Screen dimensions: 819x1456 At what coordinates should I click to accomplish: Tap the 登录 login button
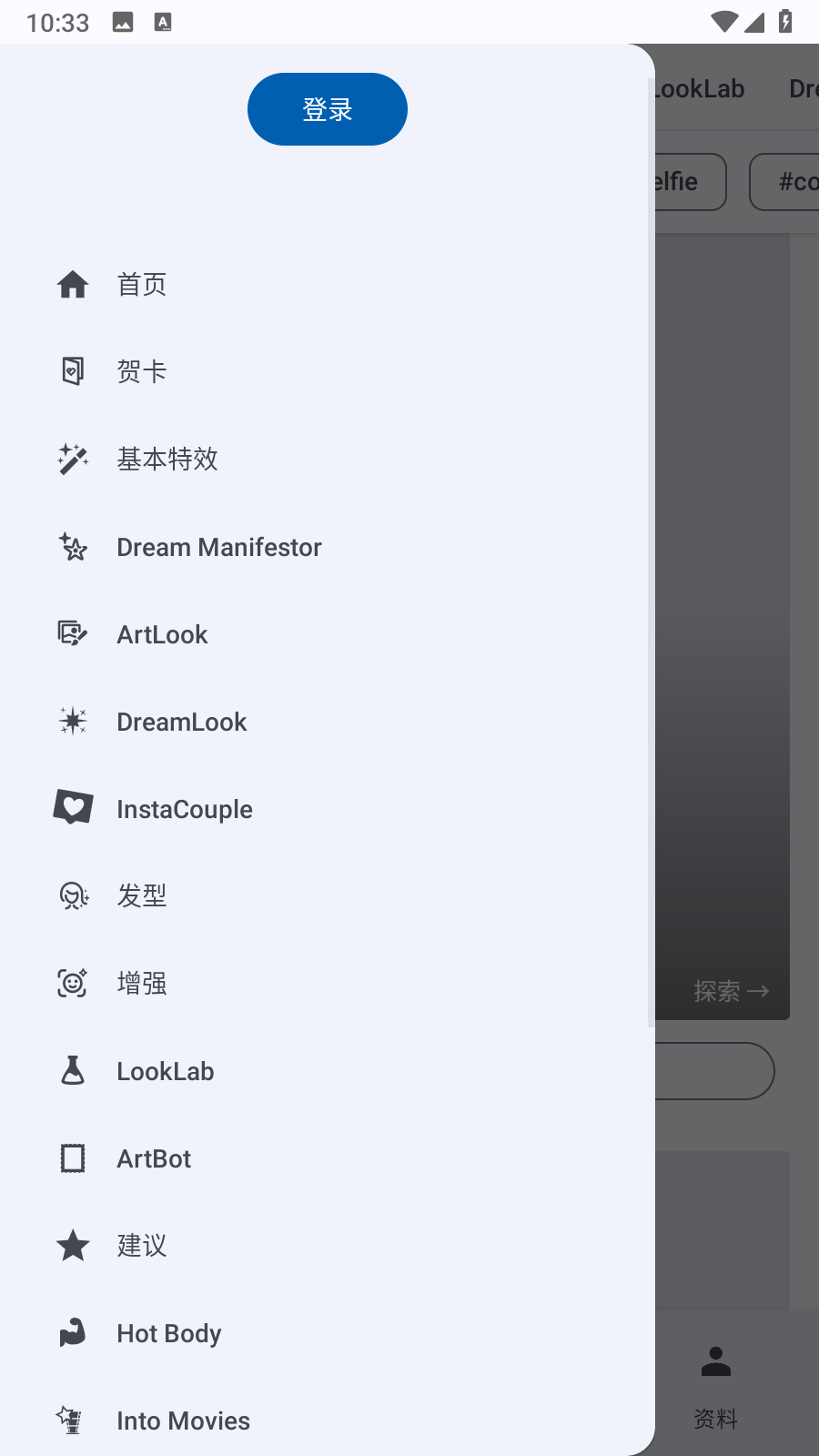327,108
